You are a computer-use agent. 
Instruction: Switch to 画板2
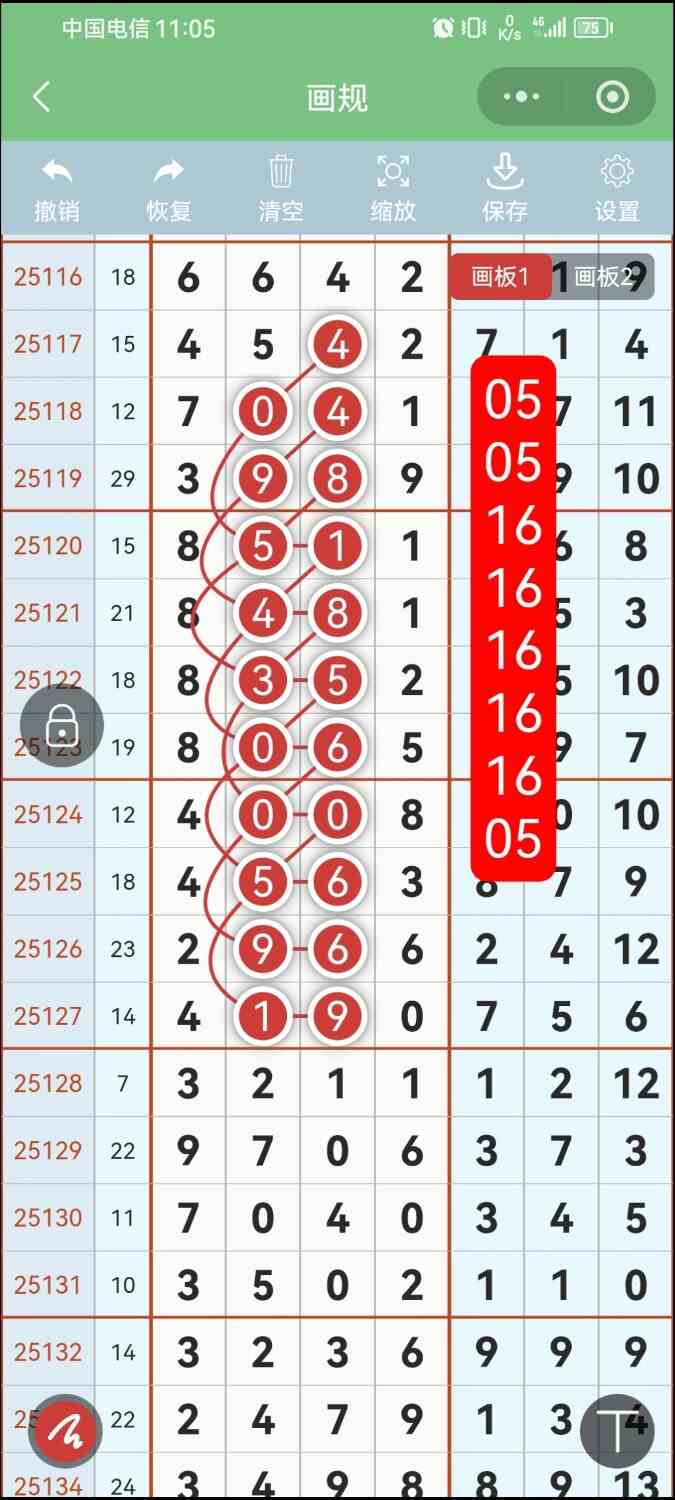coord(604,277)
